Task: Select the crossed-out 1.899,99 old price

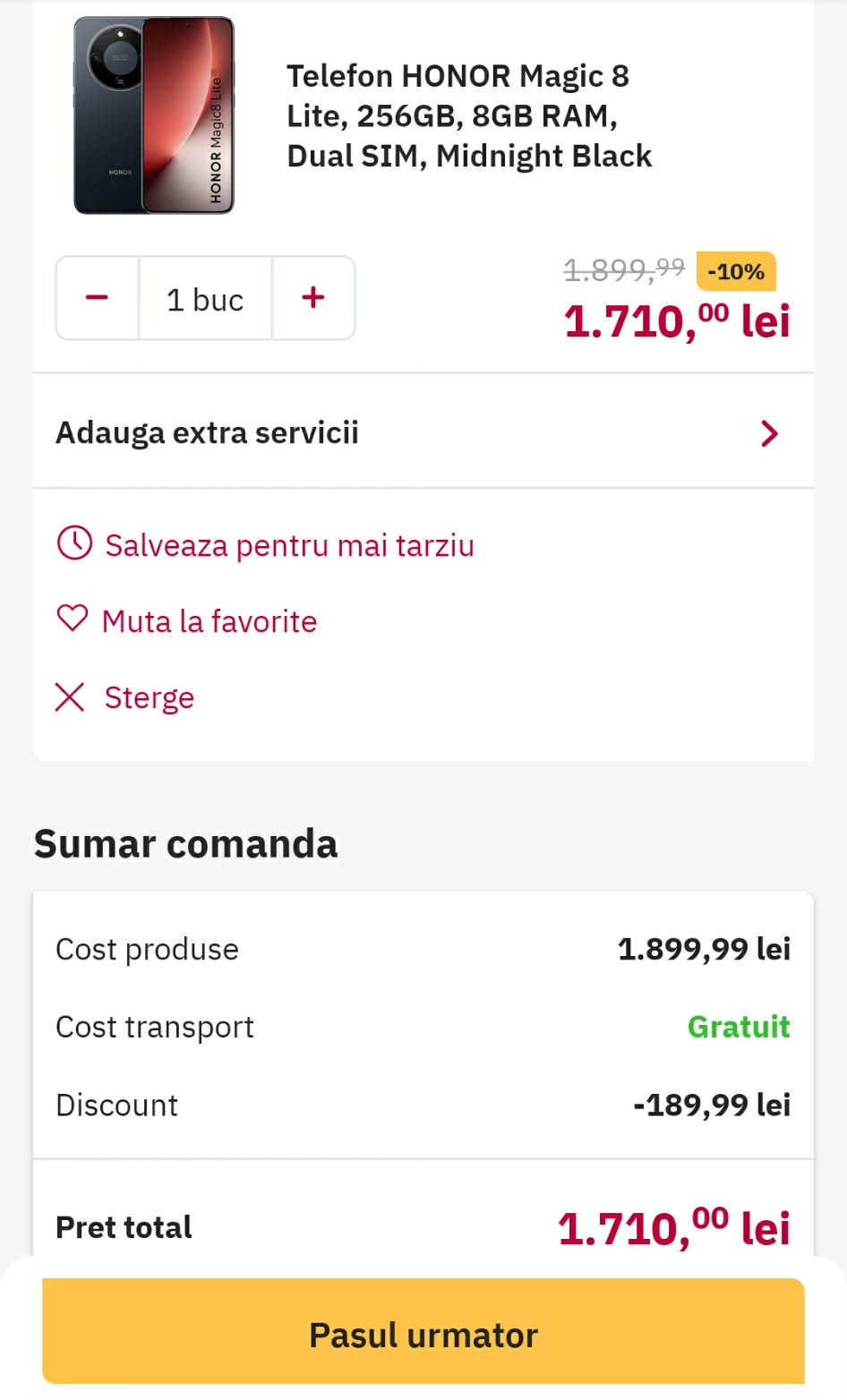Action: pos(624,269)
